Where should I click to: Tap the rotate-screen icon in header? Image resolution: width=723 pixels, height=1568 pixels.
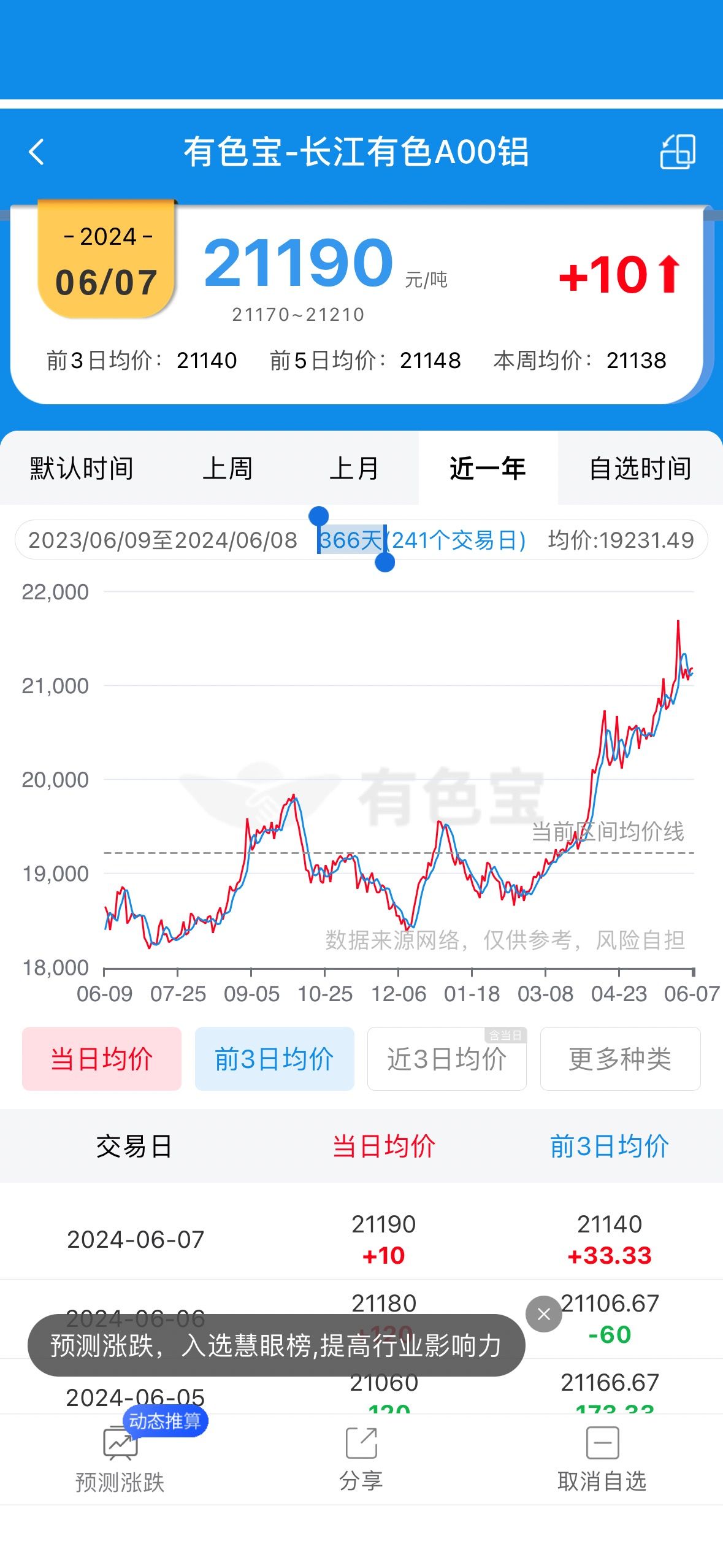coord(678,152)
